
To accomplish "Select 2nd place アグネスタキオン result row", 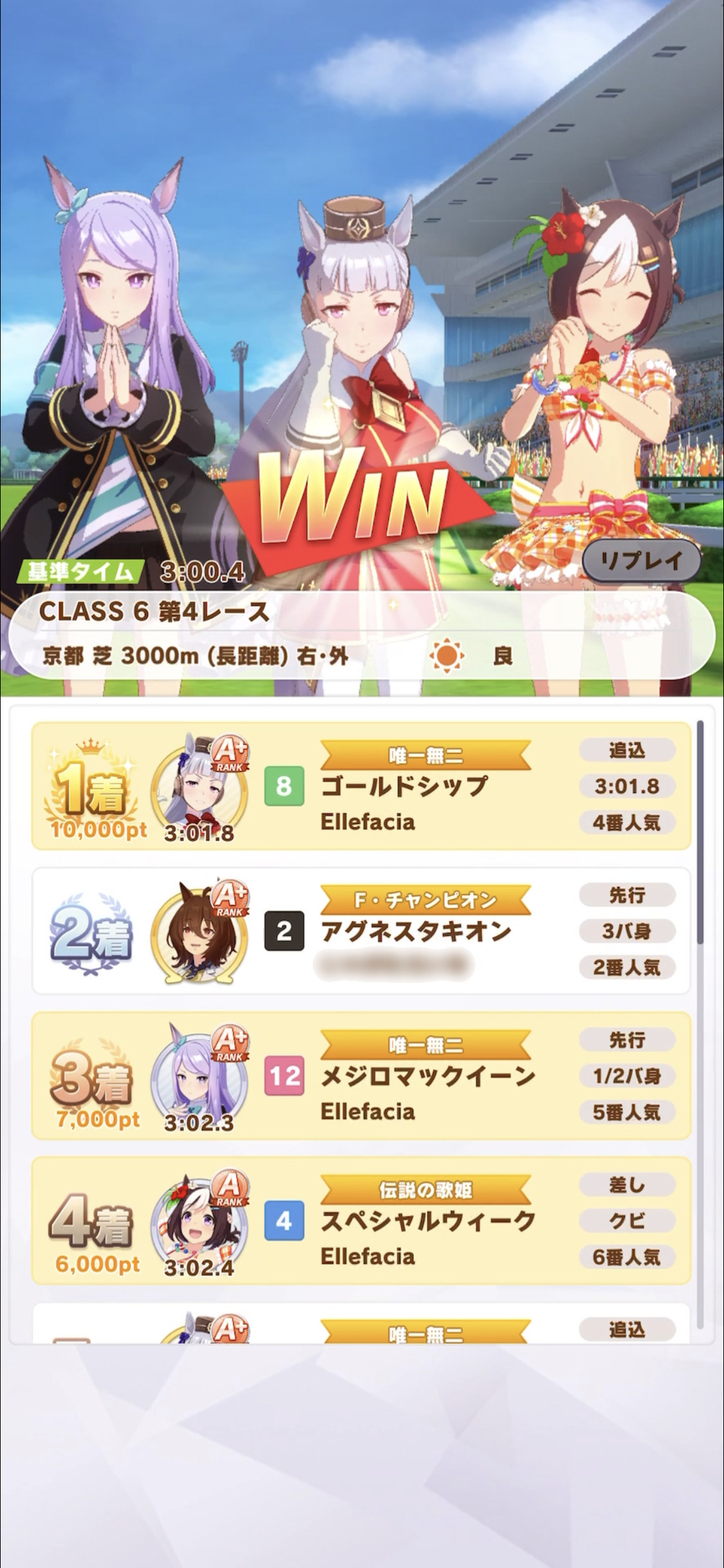I will [x=361, y=931].
